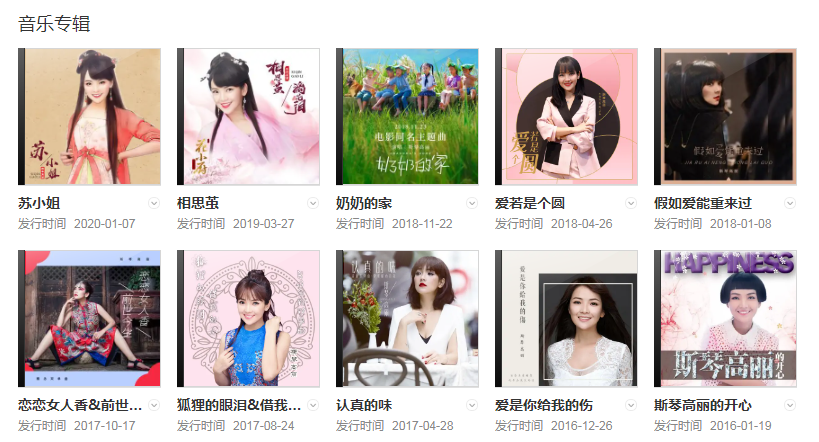The width and height of the screenshot is (819, 442).
Task: Open the 认真的味 album cover
Action: click(409, 319)
